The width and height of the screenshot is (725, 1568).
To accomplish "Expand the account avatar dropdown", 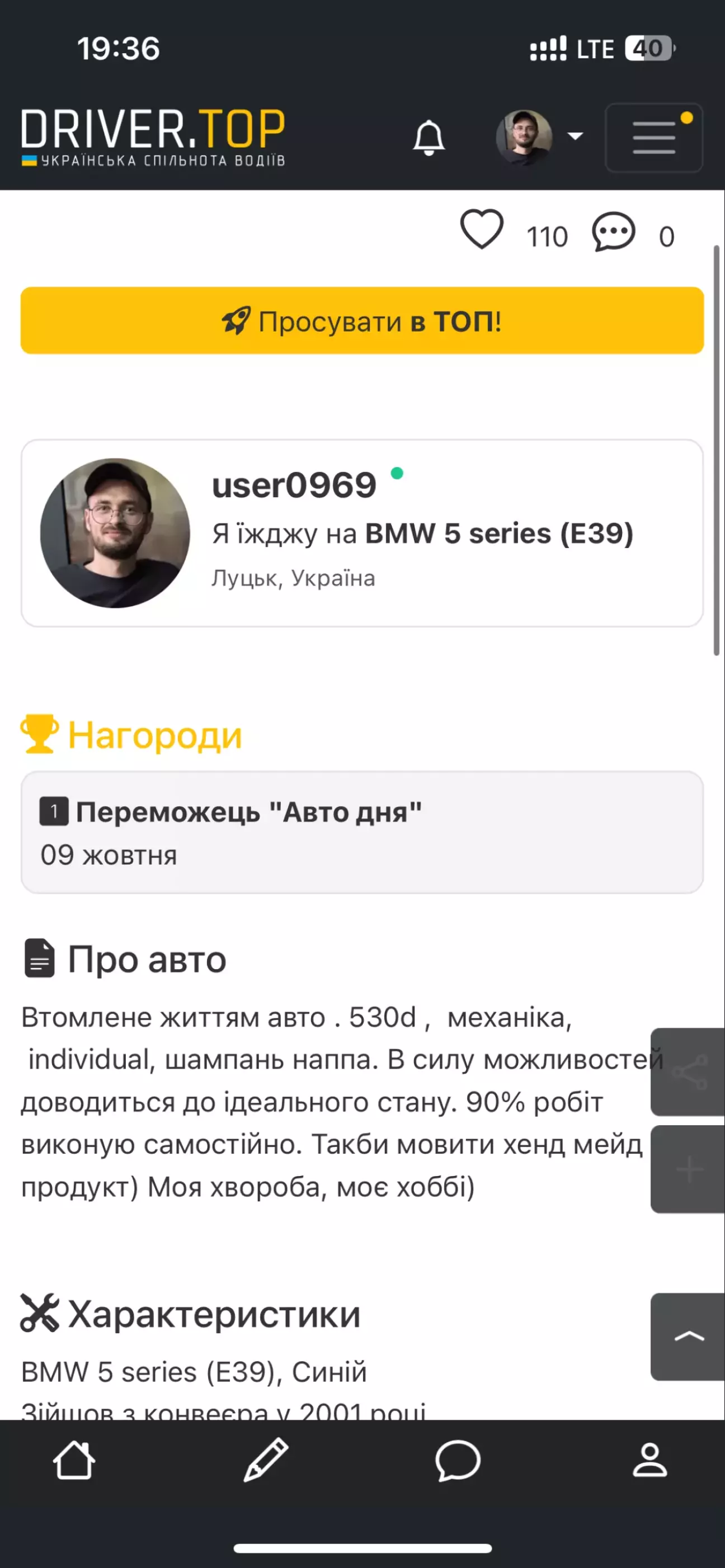I will point(539,137).
